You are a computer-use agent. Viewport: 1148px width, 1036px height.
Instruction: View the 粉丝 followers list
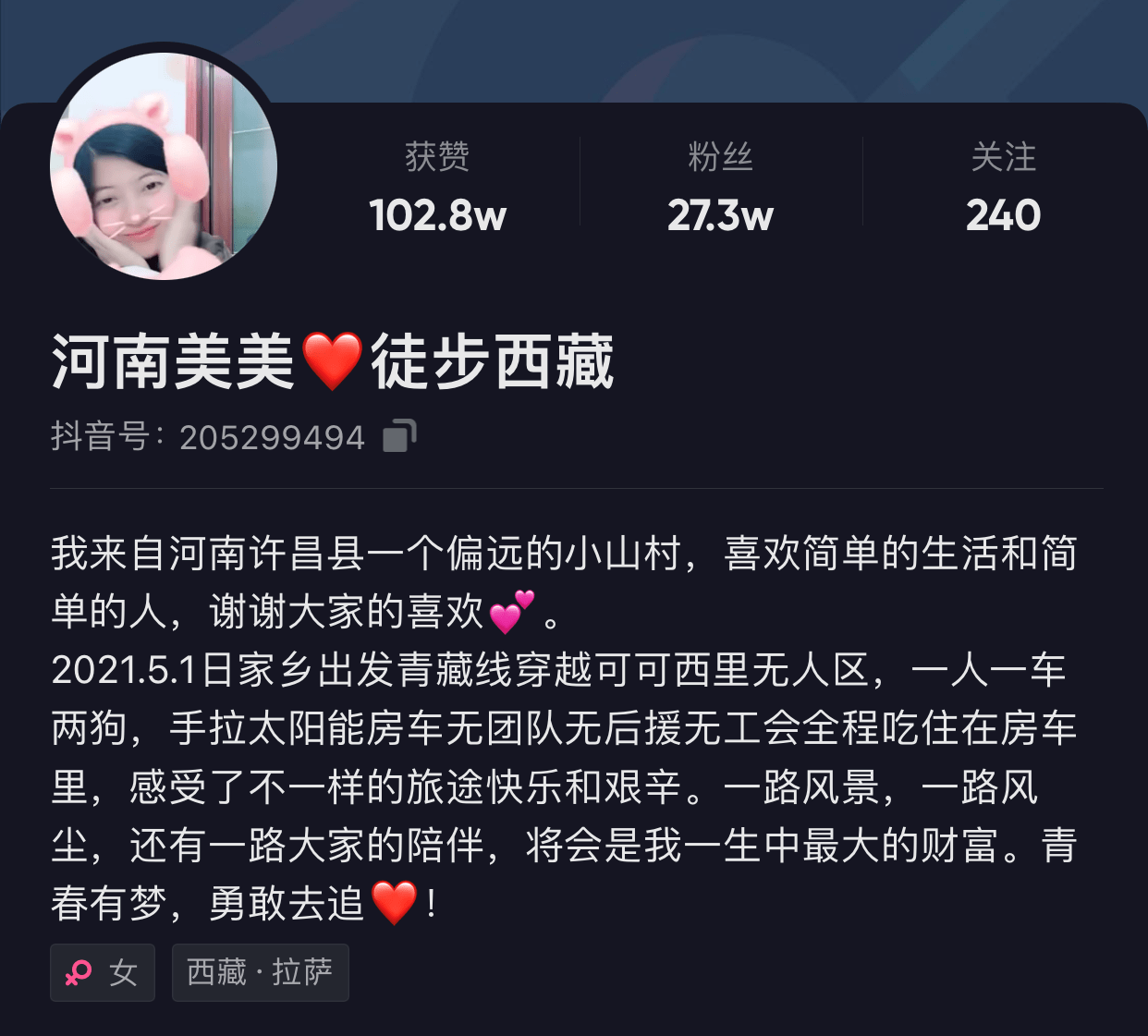point(720,188)
